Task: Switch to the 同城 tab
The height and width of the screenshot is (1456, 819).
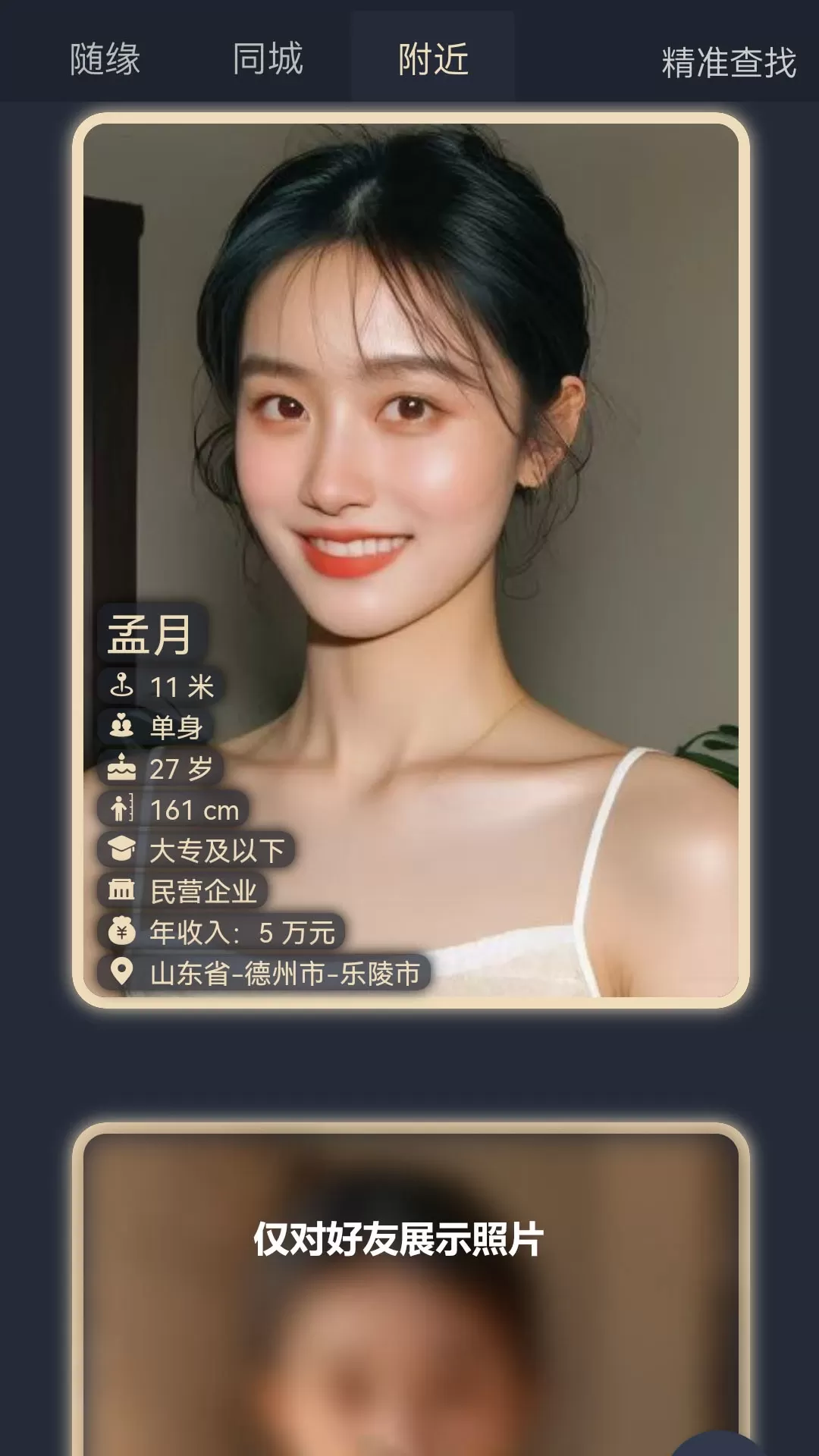Action: click(268, 59)
